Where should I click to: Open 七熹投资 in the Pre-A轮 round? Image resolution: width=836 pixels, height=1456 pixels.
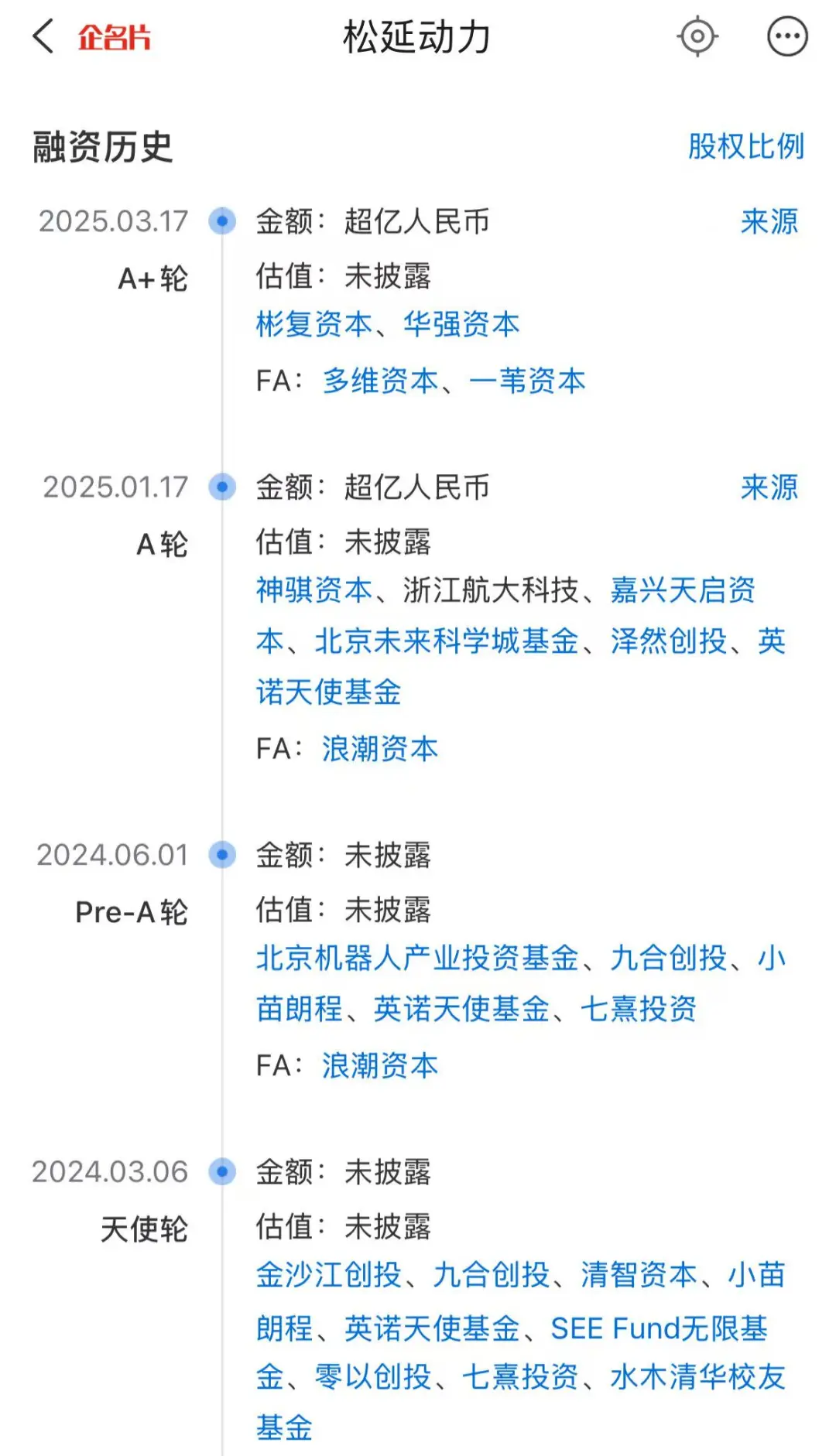click(x=639, y=1009)
